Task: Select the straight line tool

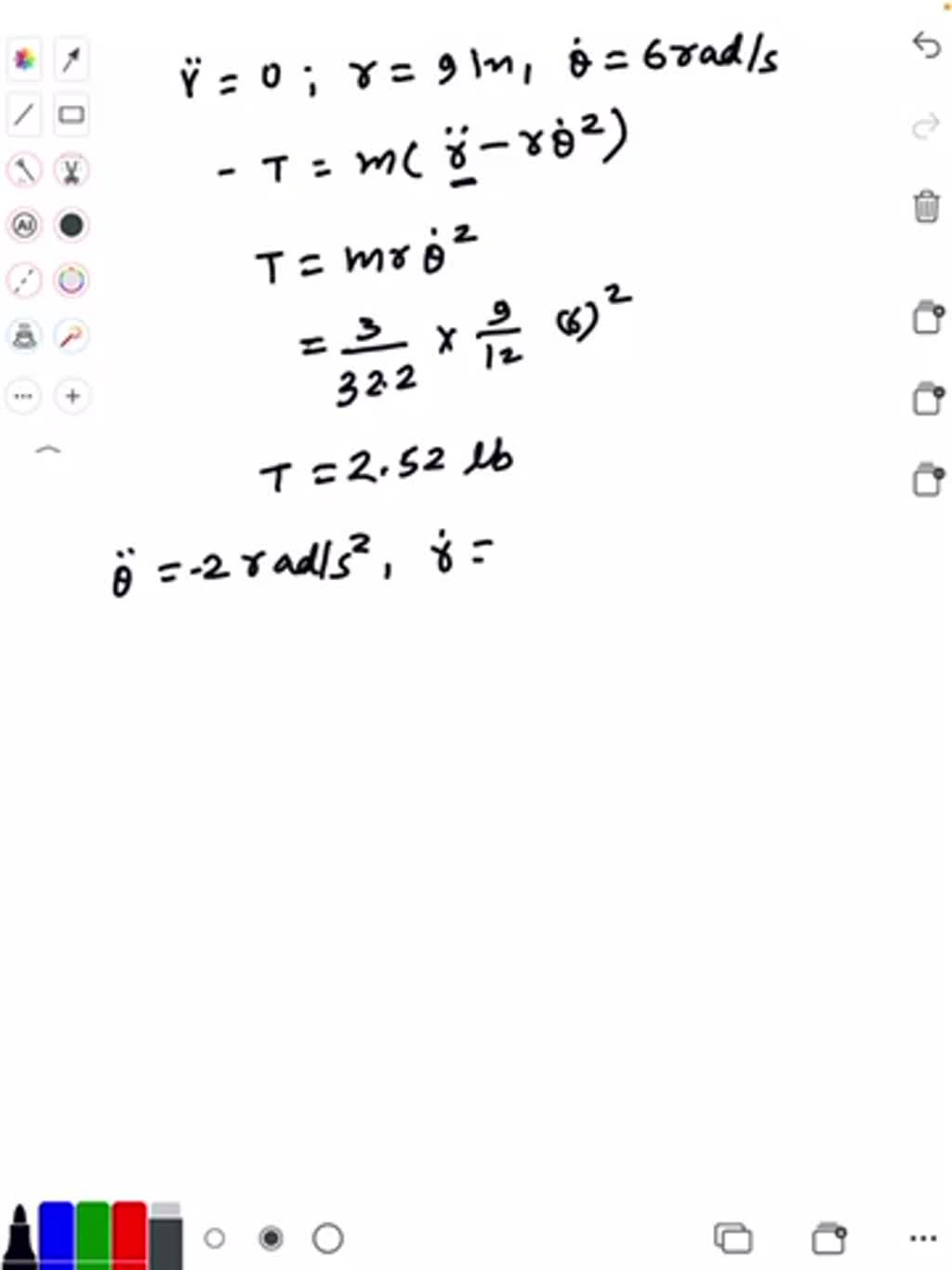Action: (24, 114)
